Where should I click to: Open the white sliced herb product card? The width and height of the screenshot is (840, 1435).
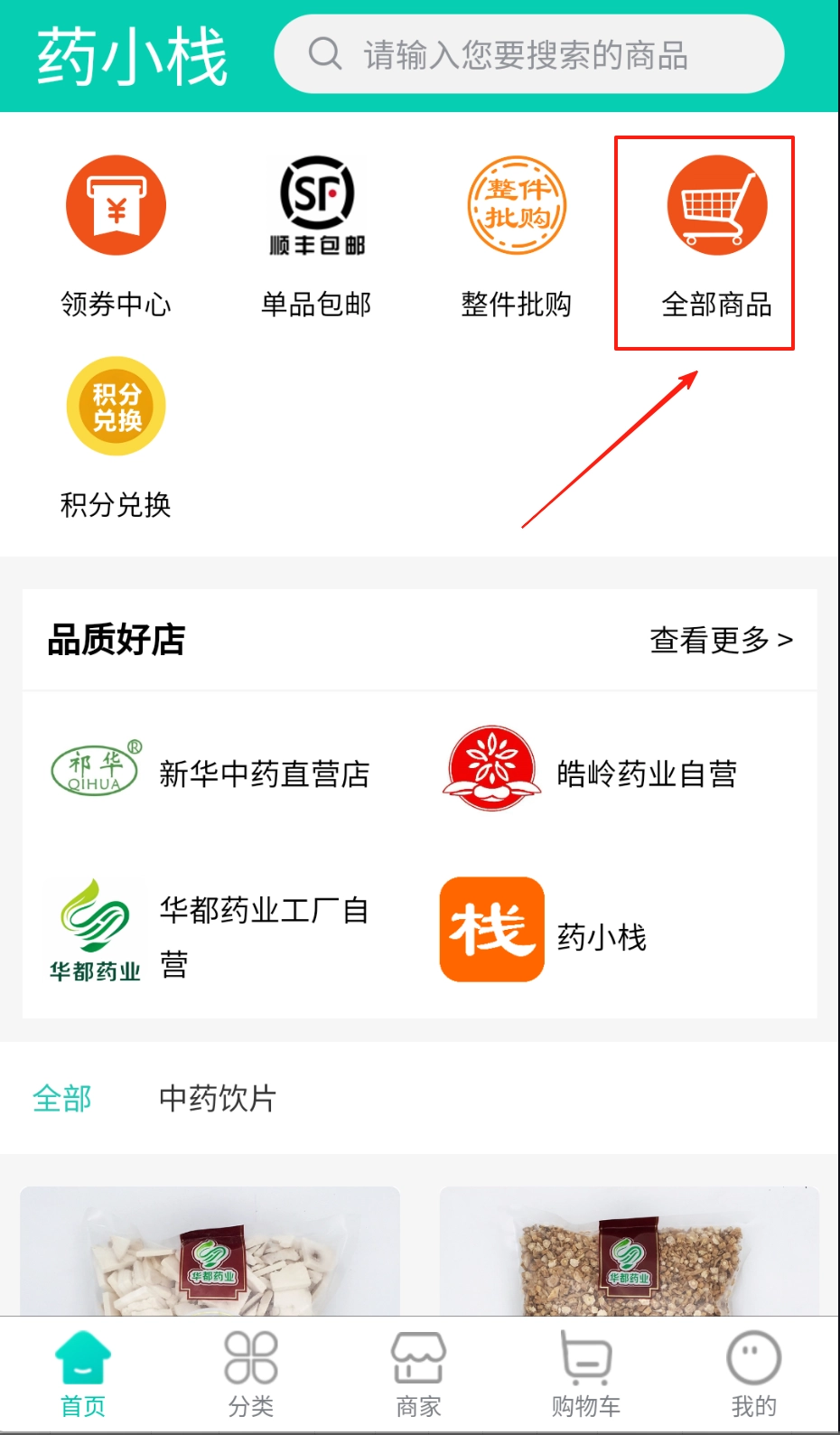210,1252
